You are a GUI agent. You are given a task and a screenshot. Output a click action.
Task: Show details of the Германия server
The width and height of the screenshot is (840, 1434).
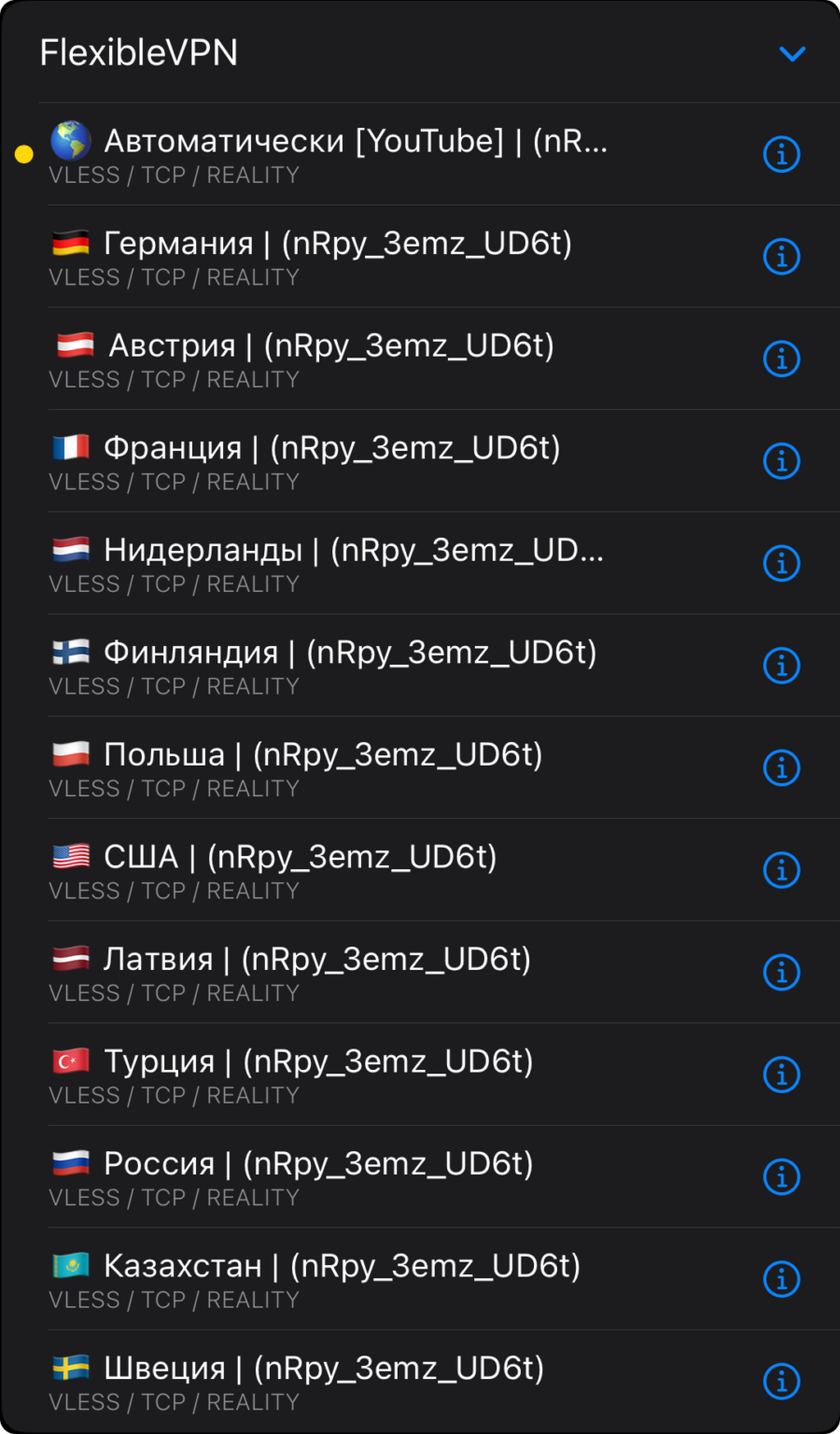pos(782,257)
